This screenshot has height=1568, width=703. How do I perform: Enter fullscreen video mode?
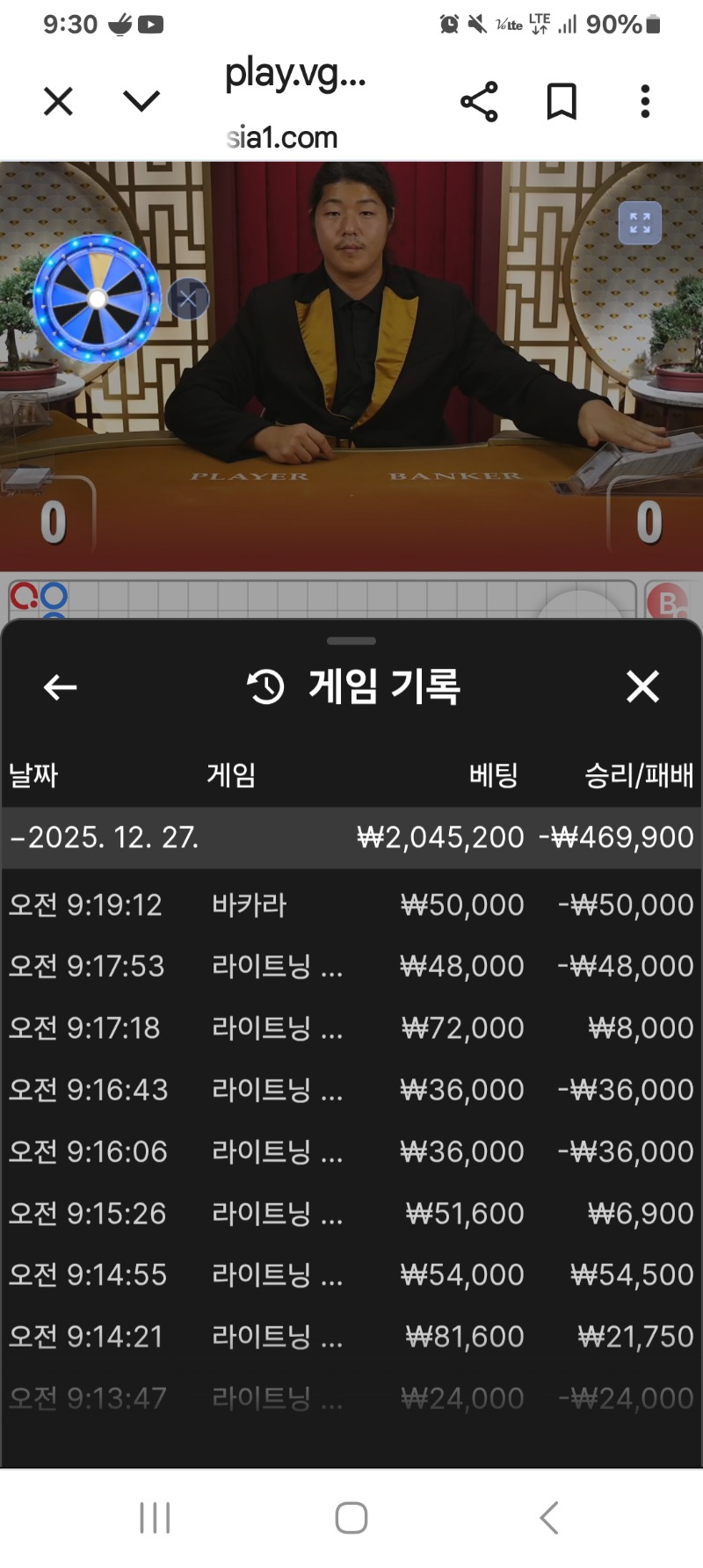click(x=640, y=223)
